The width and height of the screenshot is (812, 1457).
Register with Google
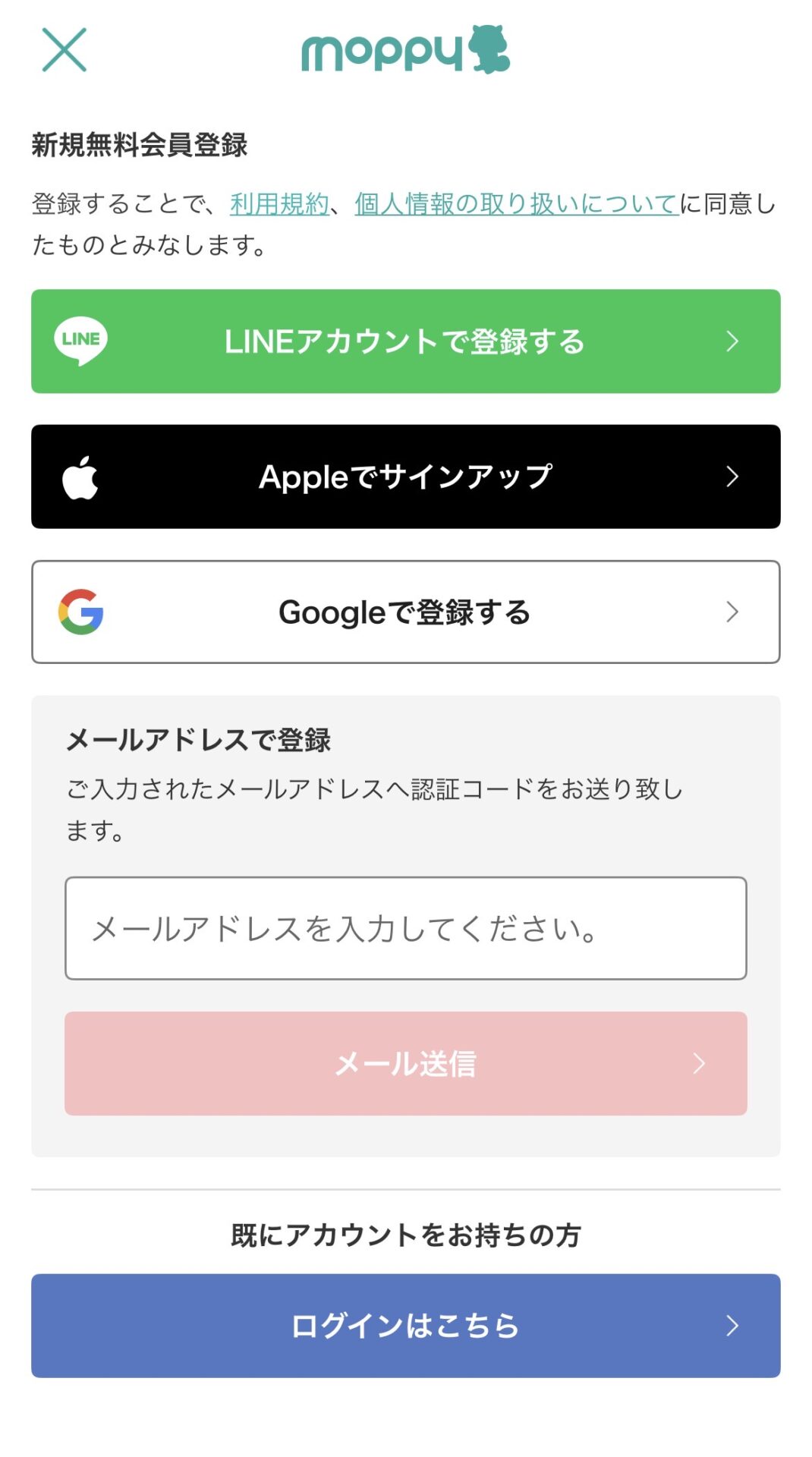(x=405, y=612)
